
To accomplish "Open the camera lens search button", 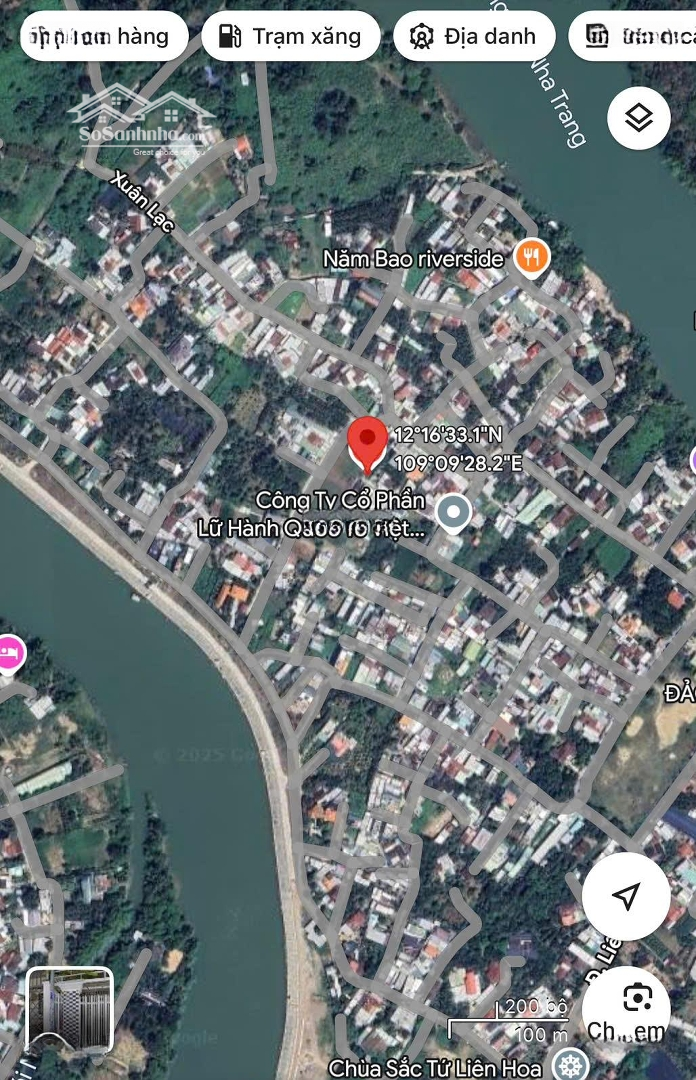I will pyautogui.click(x=638, y=998).
